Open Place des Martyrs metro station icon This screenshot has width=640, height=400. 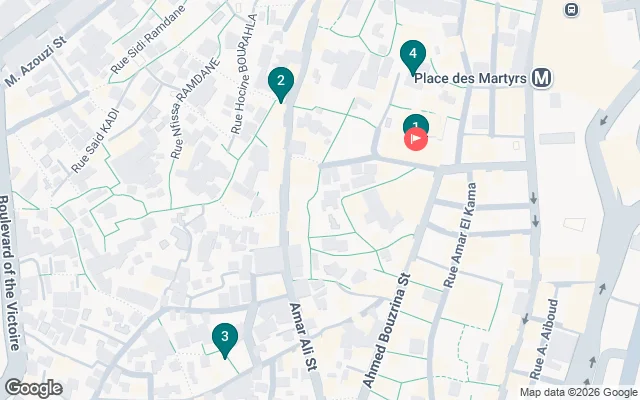(x=543, y=77)
